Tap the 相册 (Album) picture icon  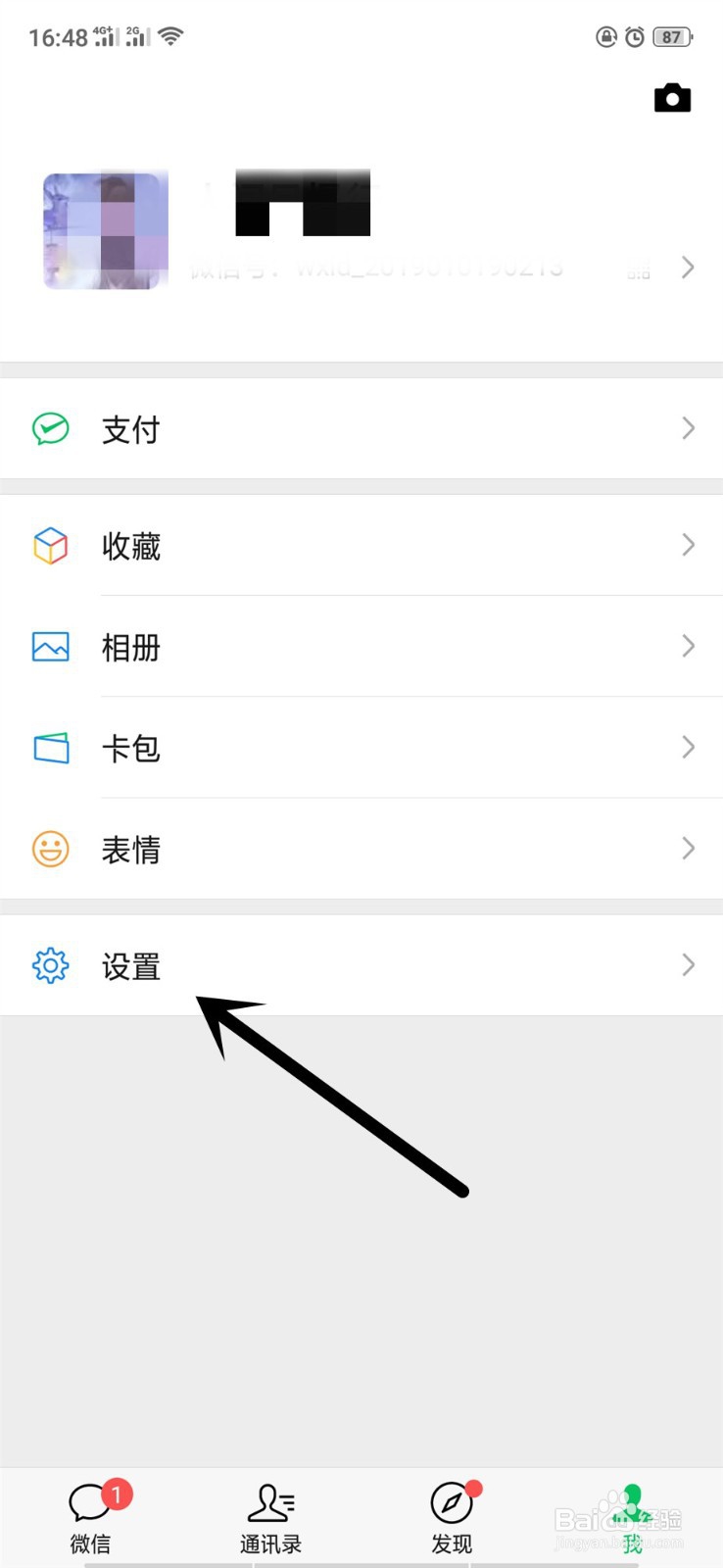(x=50, y=647)
